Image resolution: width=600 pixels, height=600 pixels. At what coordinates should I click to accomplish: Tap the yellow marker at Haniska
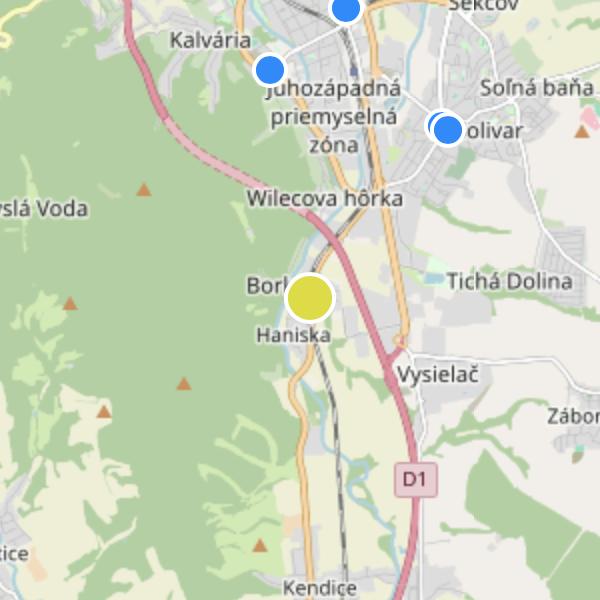coord(310,298)
